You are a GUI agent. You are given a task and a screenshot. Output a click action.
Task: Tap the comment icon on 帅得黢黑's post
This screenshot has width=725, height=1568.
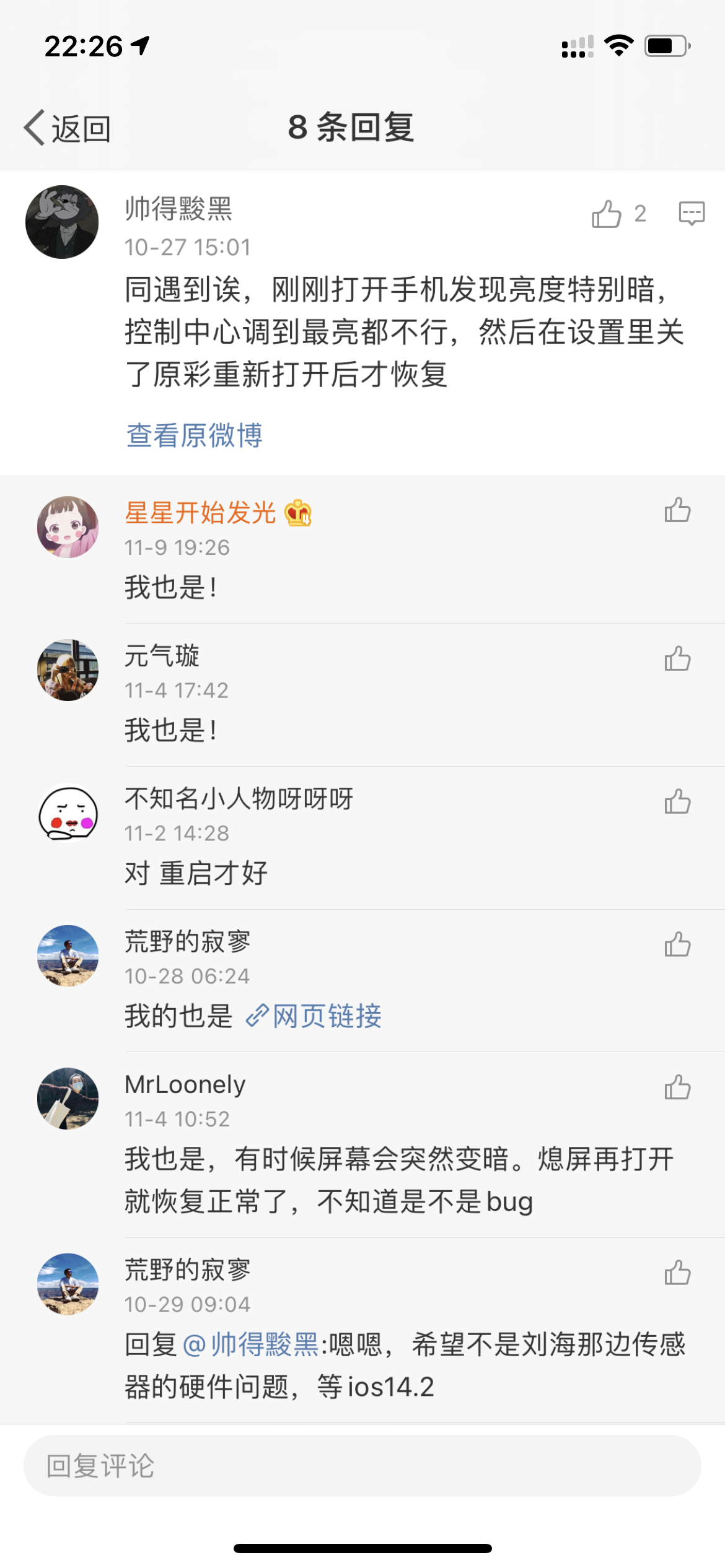pyautogui.click(x=692, y=214)
